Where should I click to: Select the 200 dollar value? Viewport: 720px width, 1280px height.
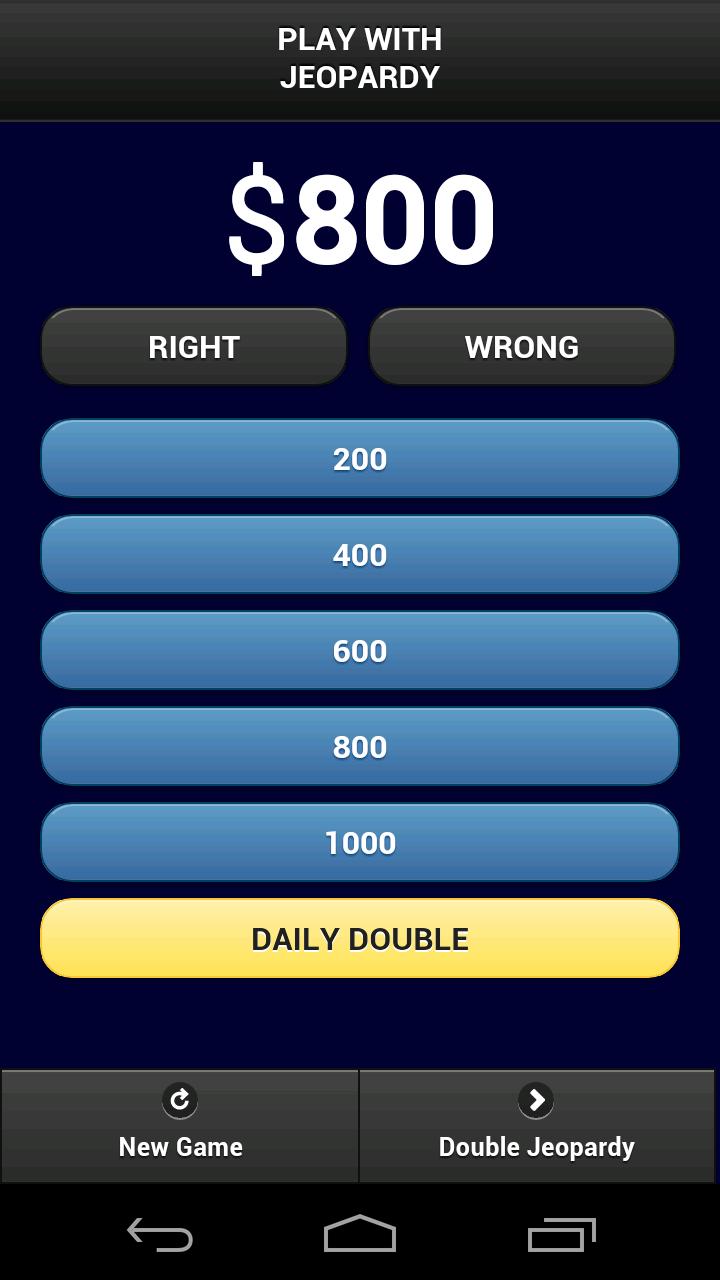[x=360, y=459]
